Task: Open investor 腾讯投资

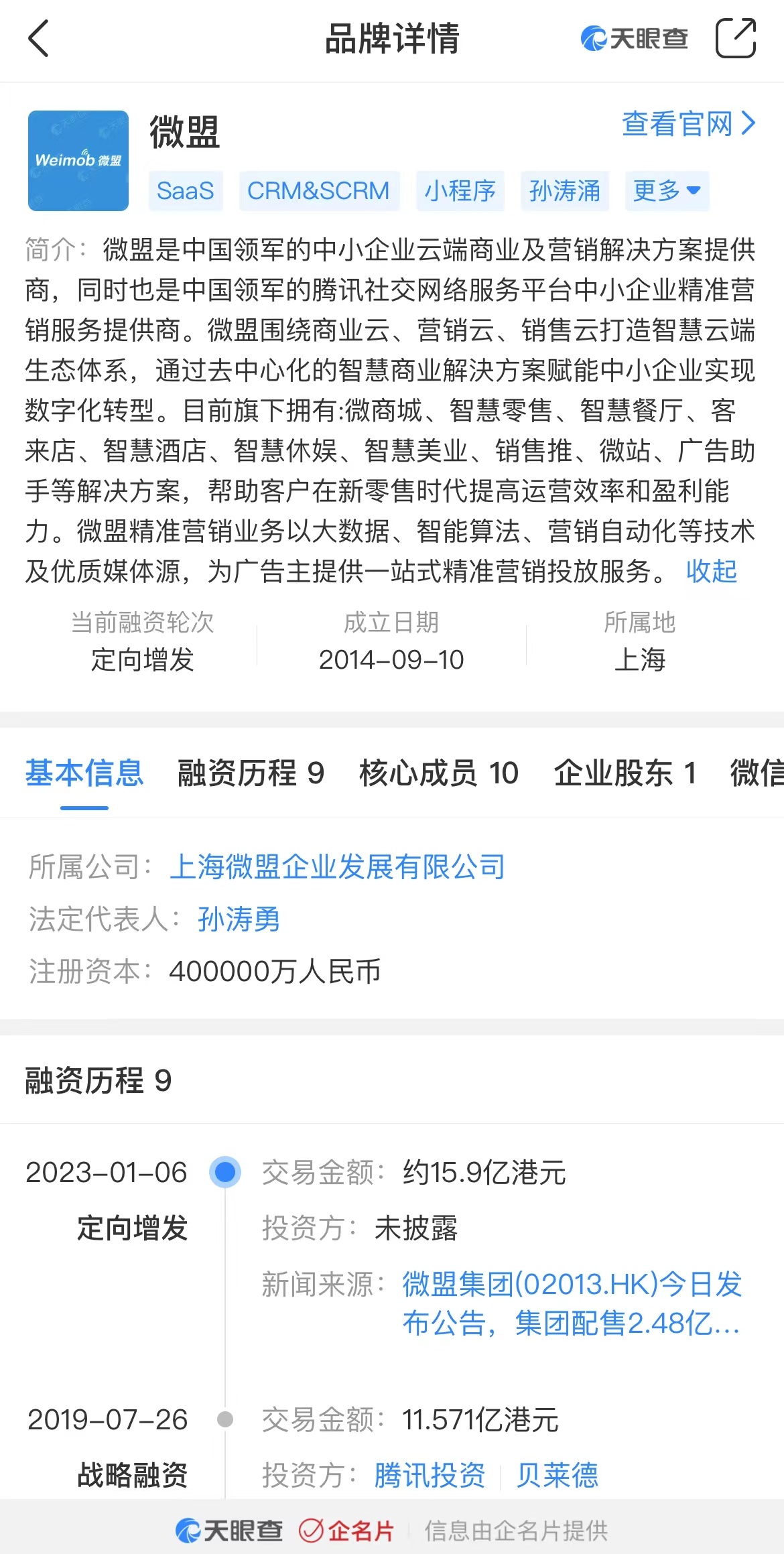Action: pyautogui.click(x=430, y=1475)
